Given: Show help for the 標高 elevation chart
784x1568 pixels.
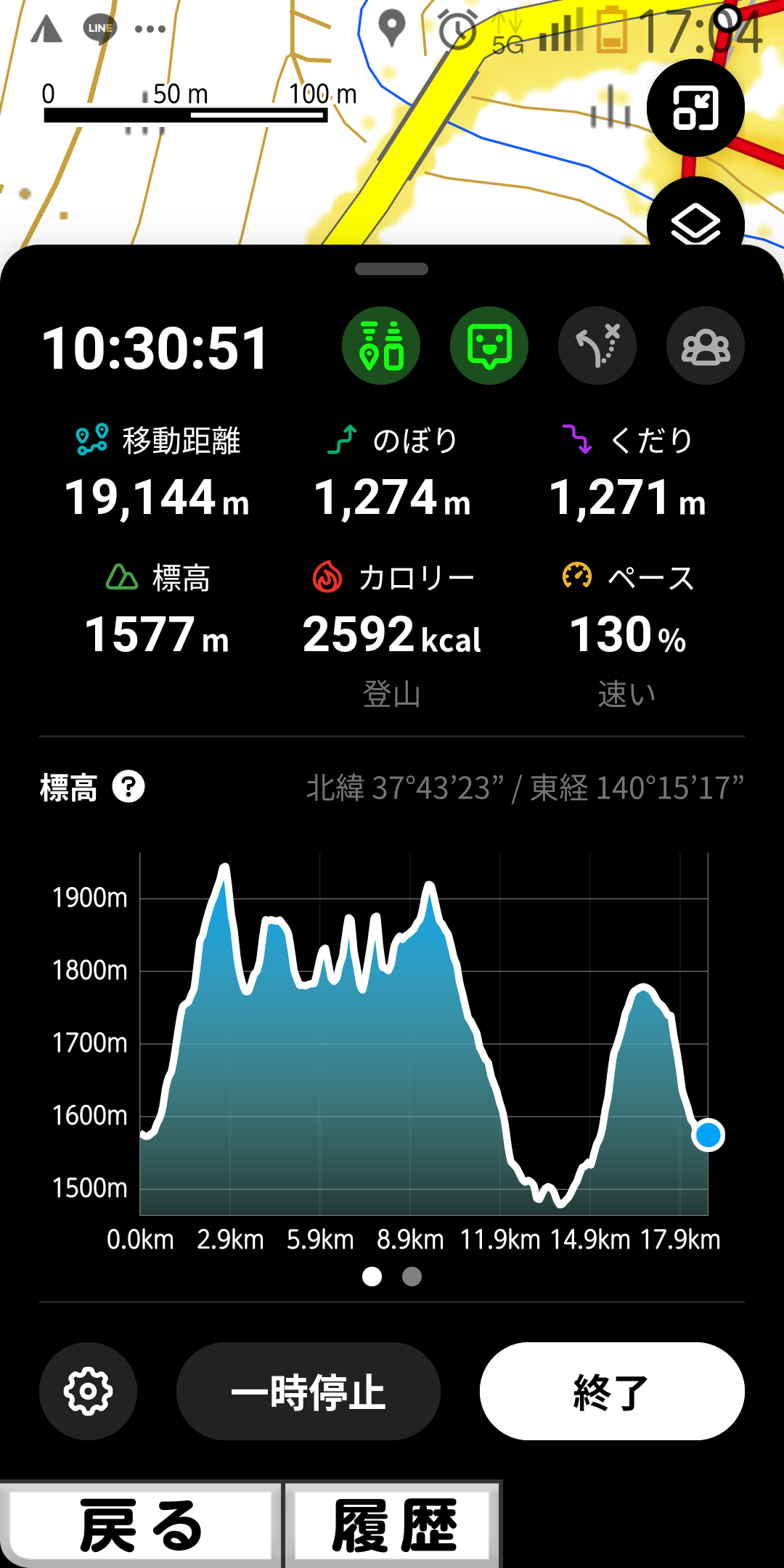Looking at the screenshot, I should point(128,787).
